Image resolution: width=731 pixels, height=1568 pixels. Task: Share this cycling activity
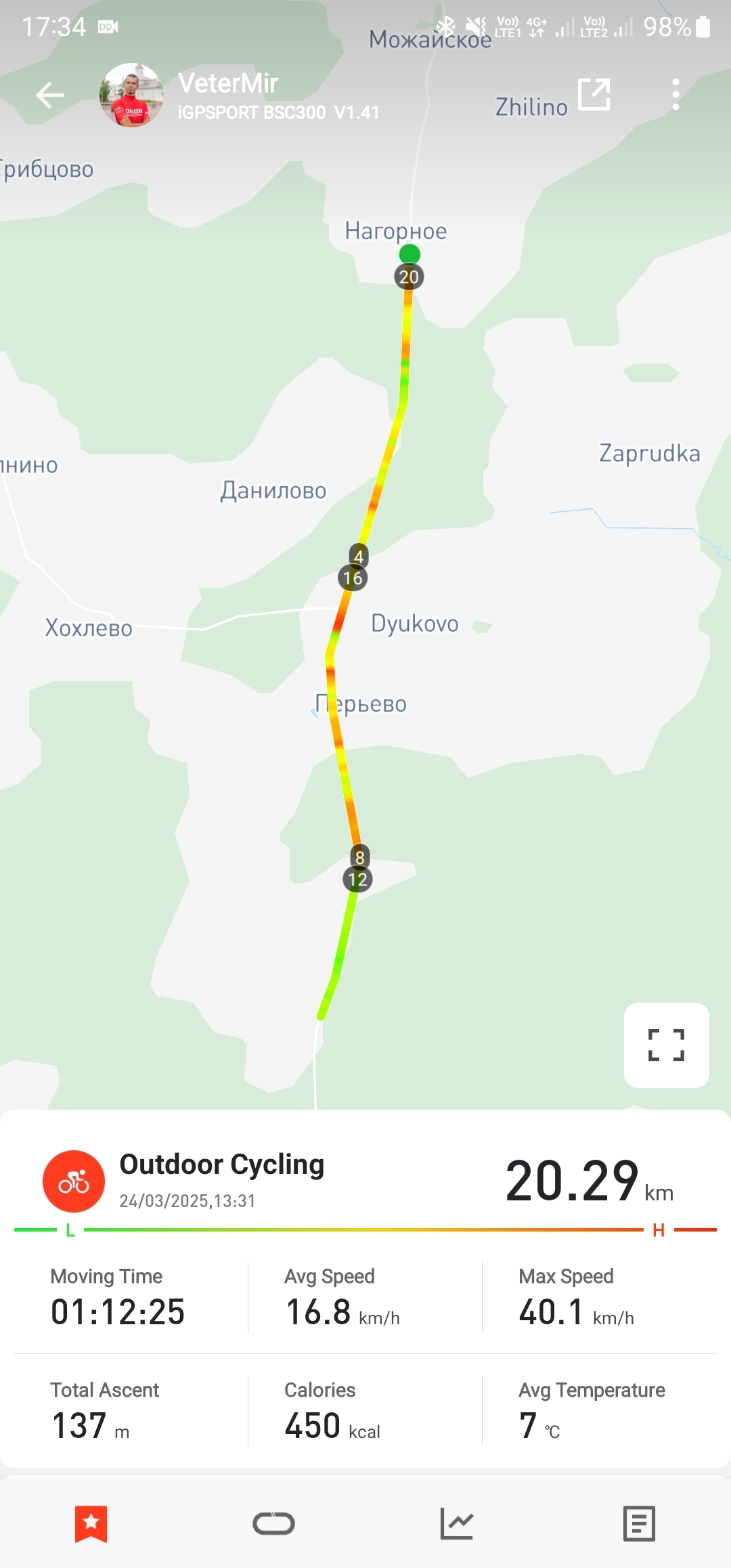(594, 95)
